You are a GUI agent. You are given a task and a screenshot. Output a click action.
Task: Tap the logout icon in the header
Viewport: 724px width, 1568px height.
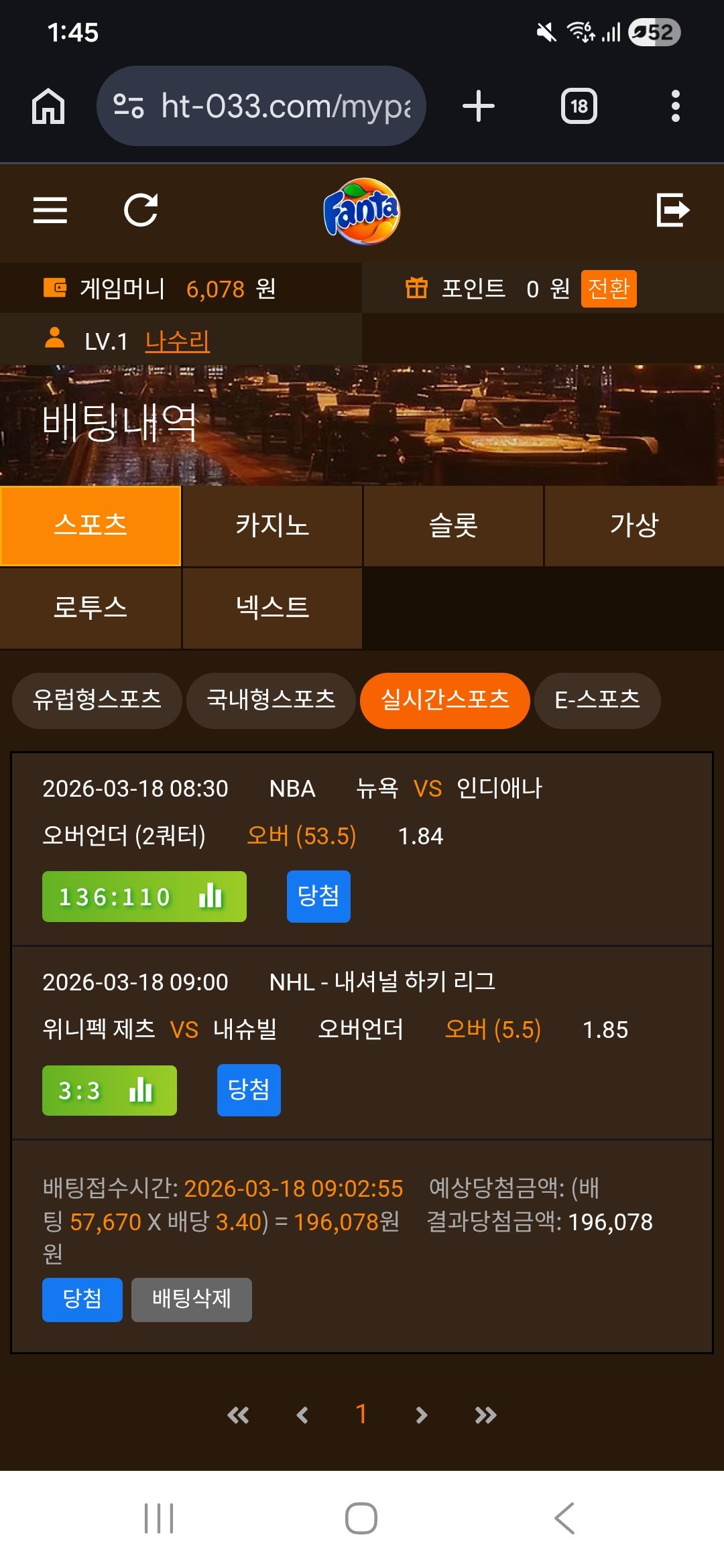[672, 210]
